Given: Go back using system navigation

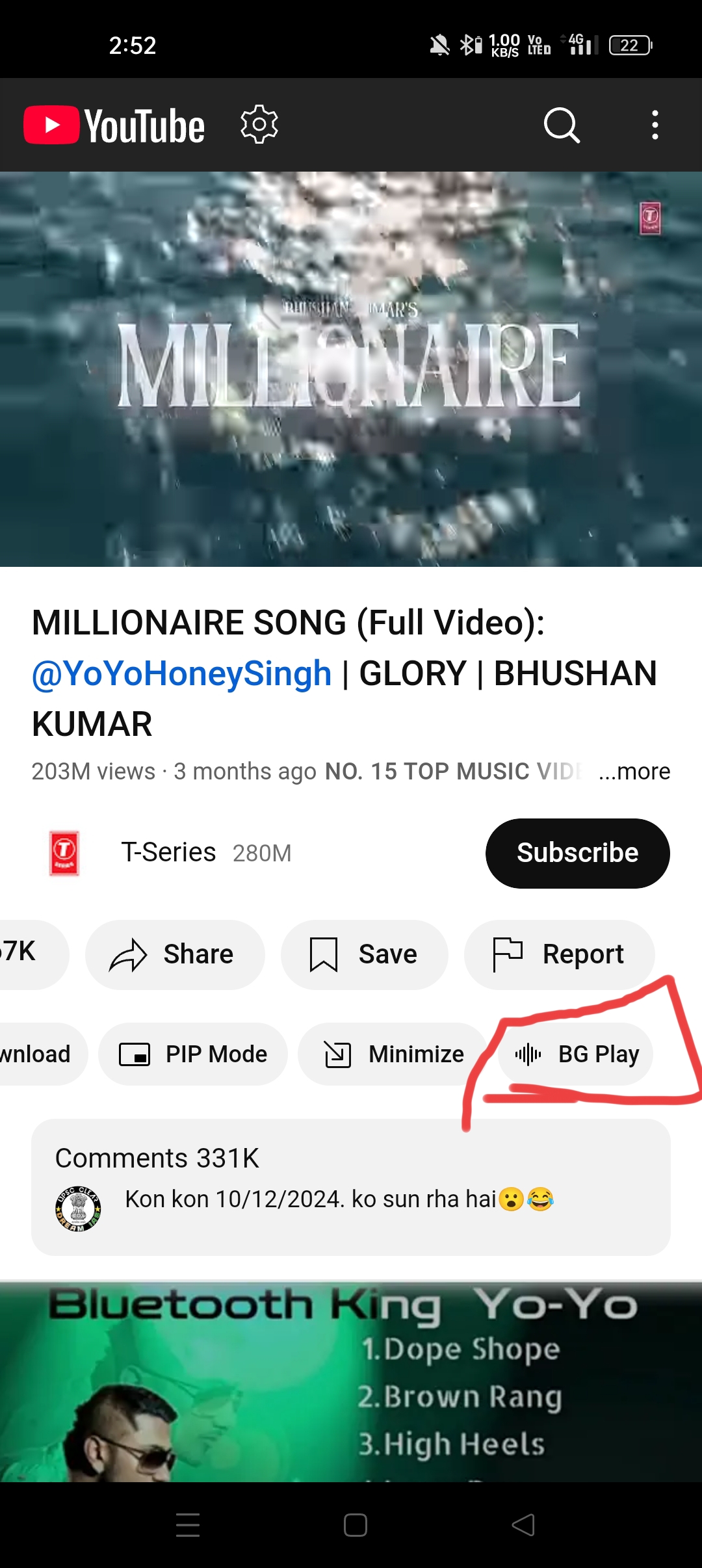Looking at the screenshot, I should pyautogui.click(x=523, y=1524).
